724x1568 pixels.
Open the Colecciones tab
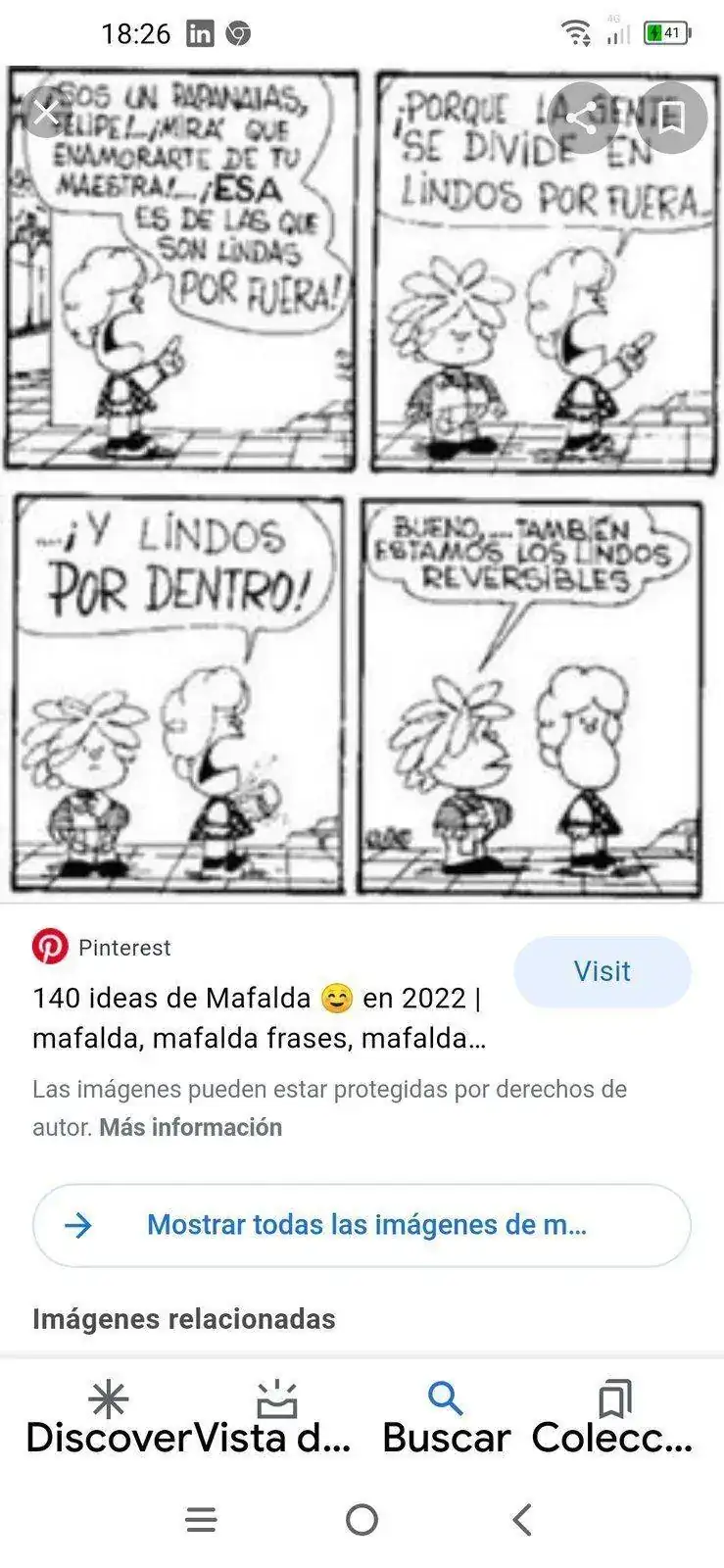(614, 1416)
